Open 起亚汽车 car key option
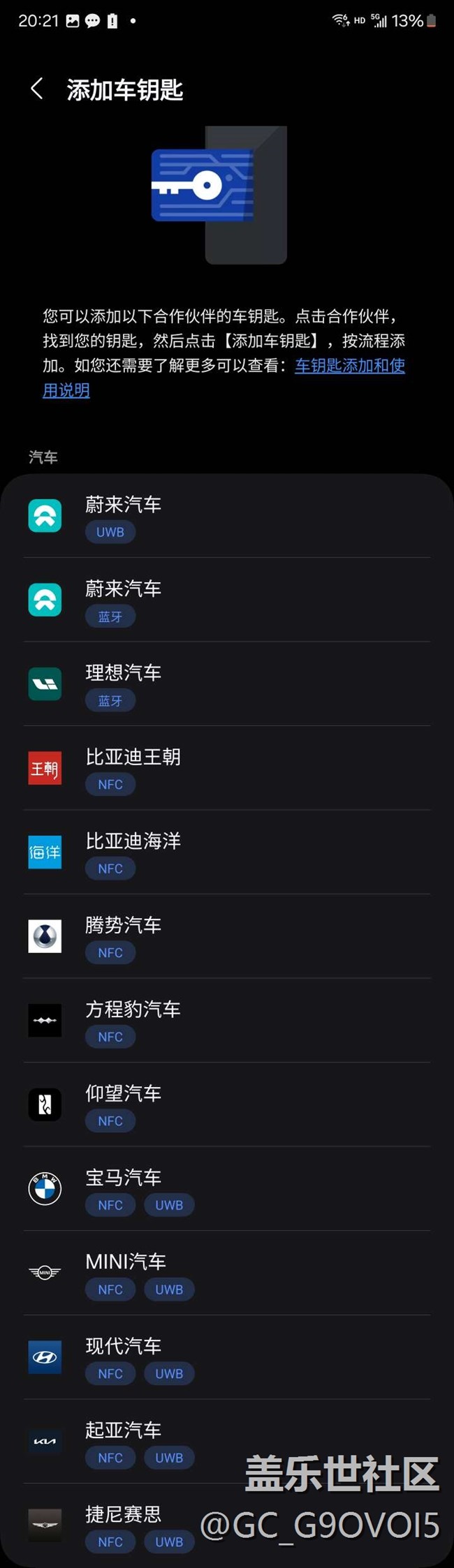Image resolution: width=454 pixels, height=1568 pixels. coord(226,1442)
